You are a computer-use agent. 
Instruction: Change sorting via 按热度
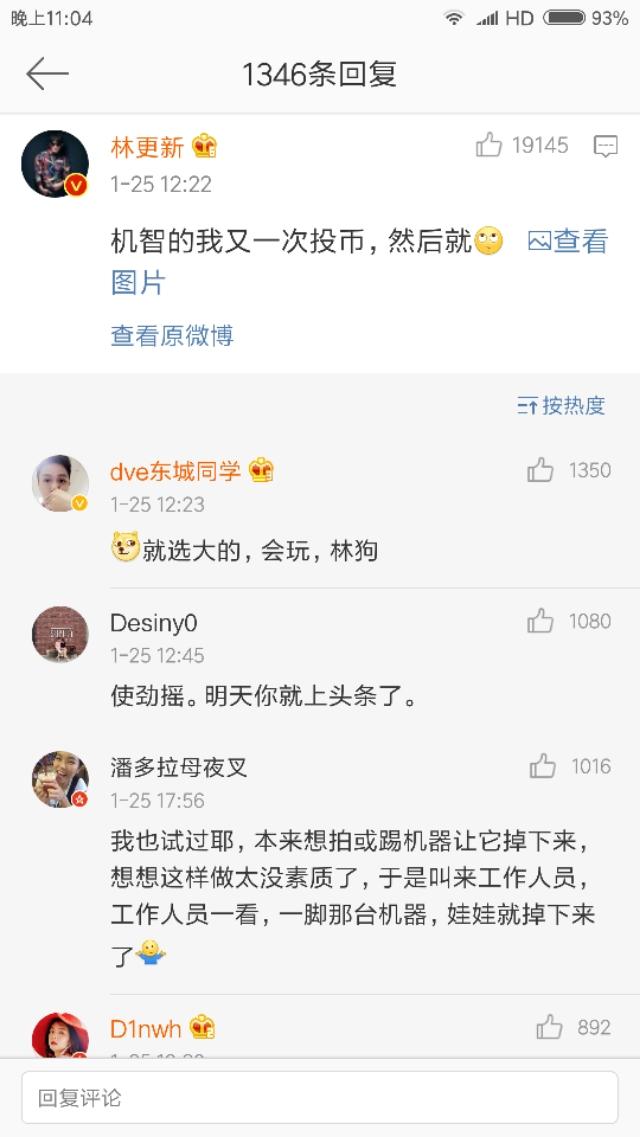(x=561, y=405)
